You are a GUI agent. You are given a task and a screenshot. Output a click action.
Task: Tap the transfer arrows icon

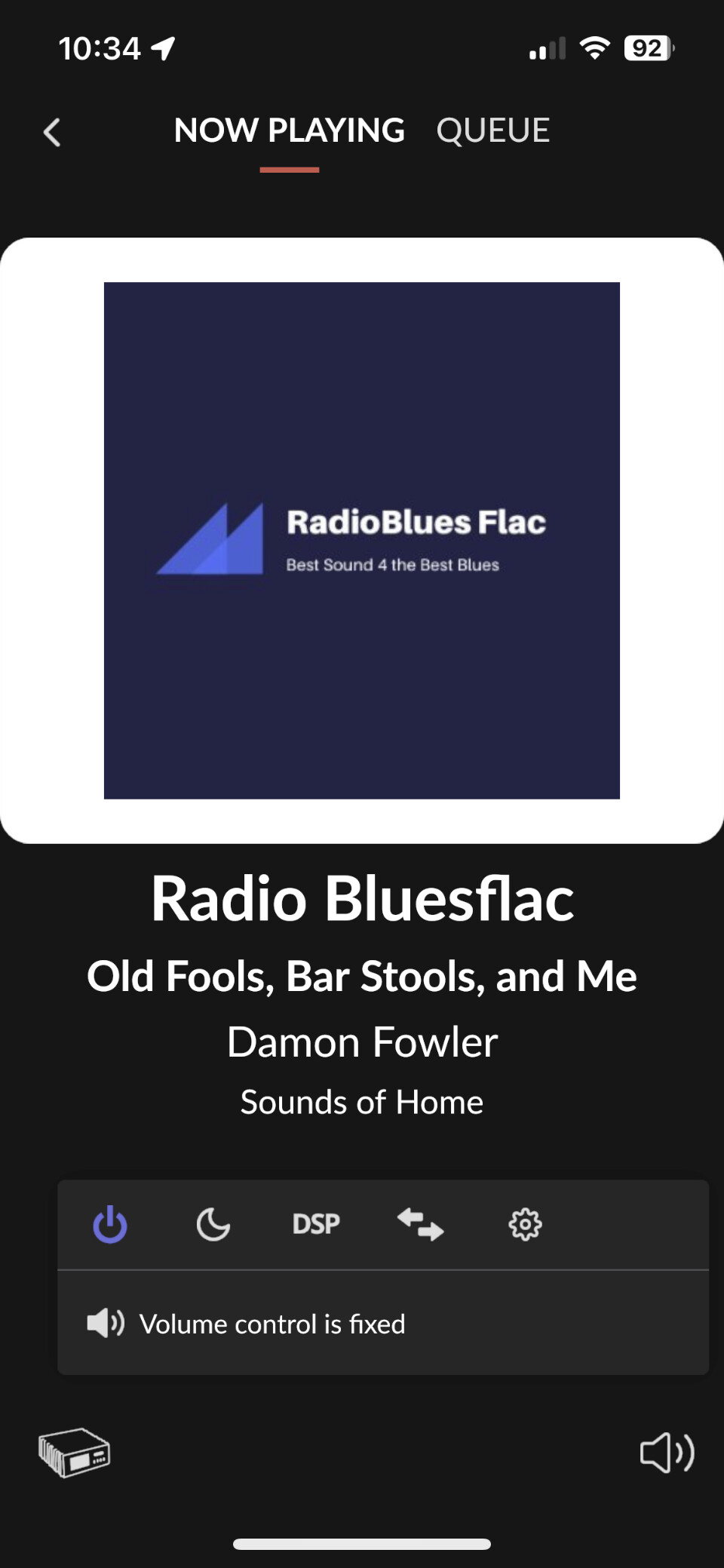(421, 1223)
